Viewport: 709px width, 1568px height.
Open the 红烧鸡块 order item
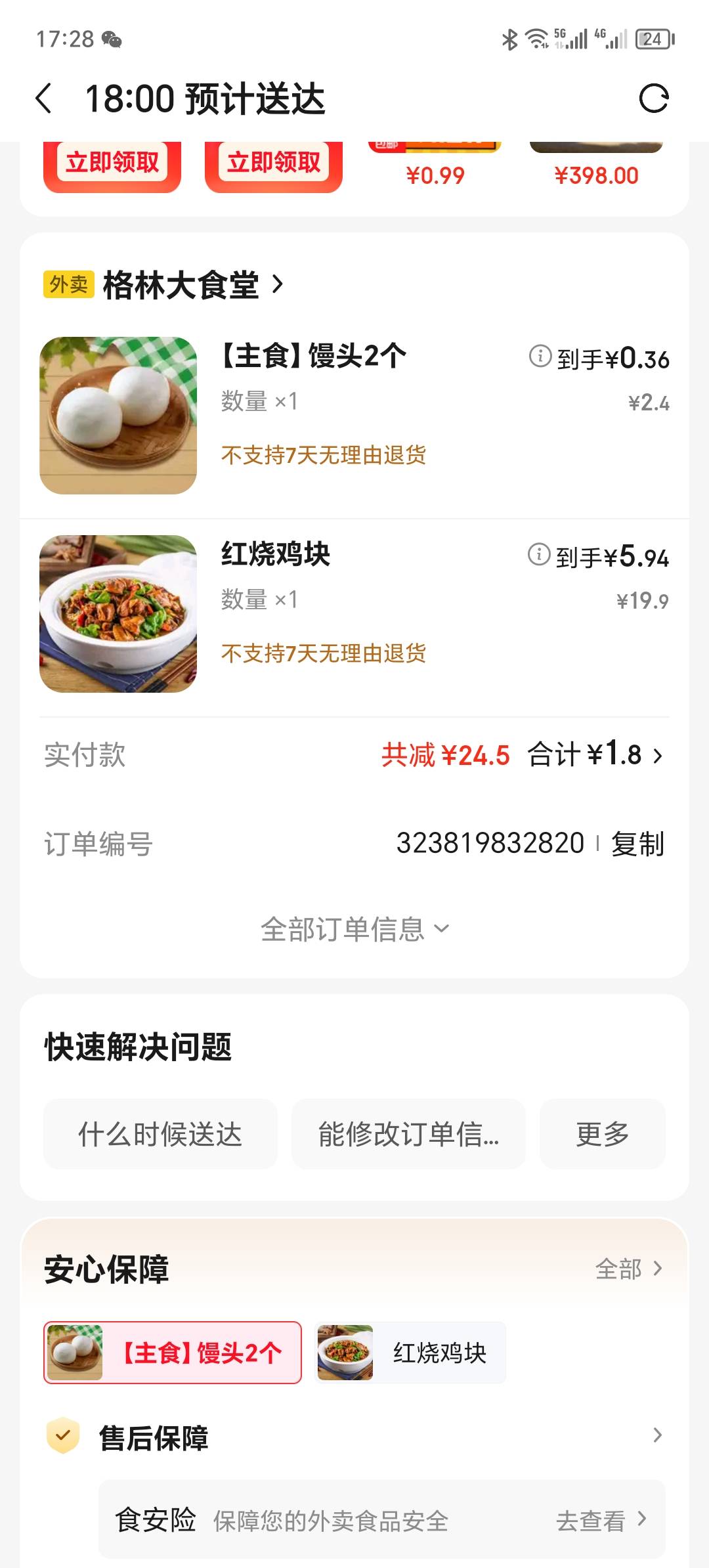pos(276,554)
